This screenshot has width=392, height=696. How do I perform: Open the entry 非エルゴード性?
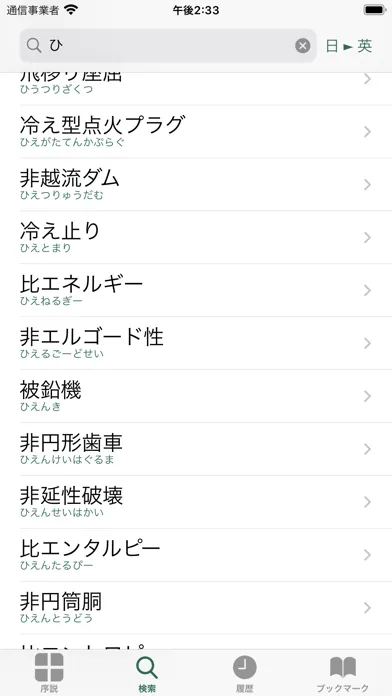point(196,343)
